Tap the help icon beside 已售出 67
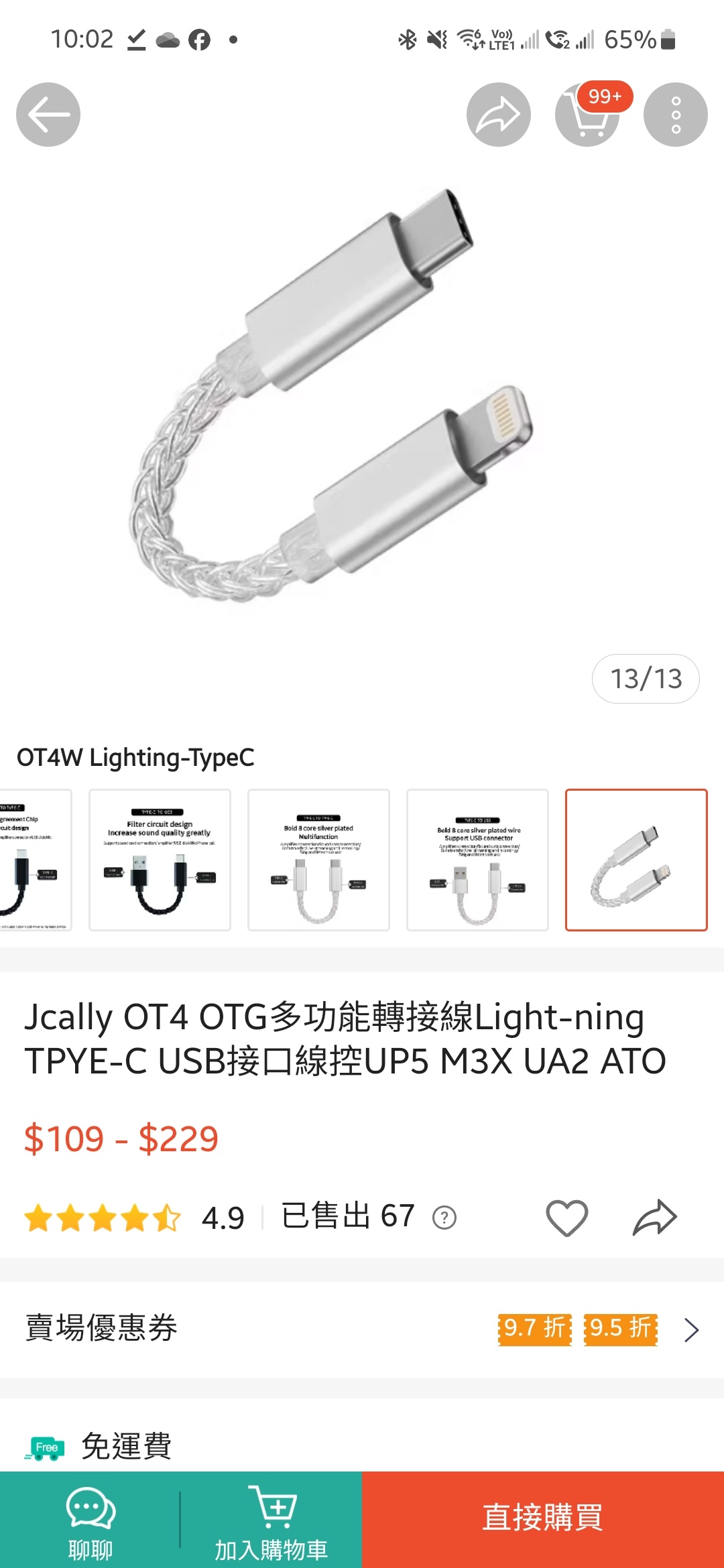 pyautogui.click(x=444, y=1217)
